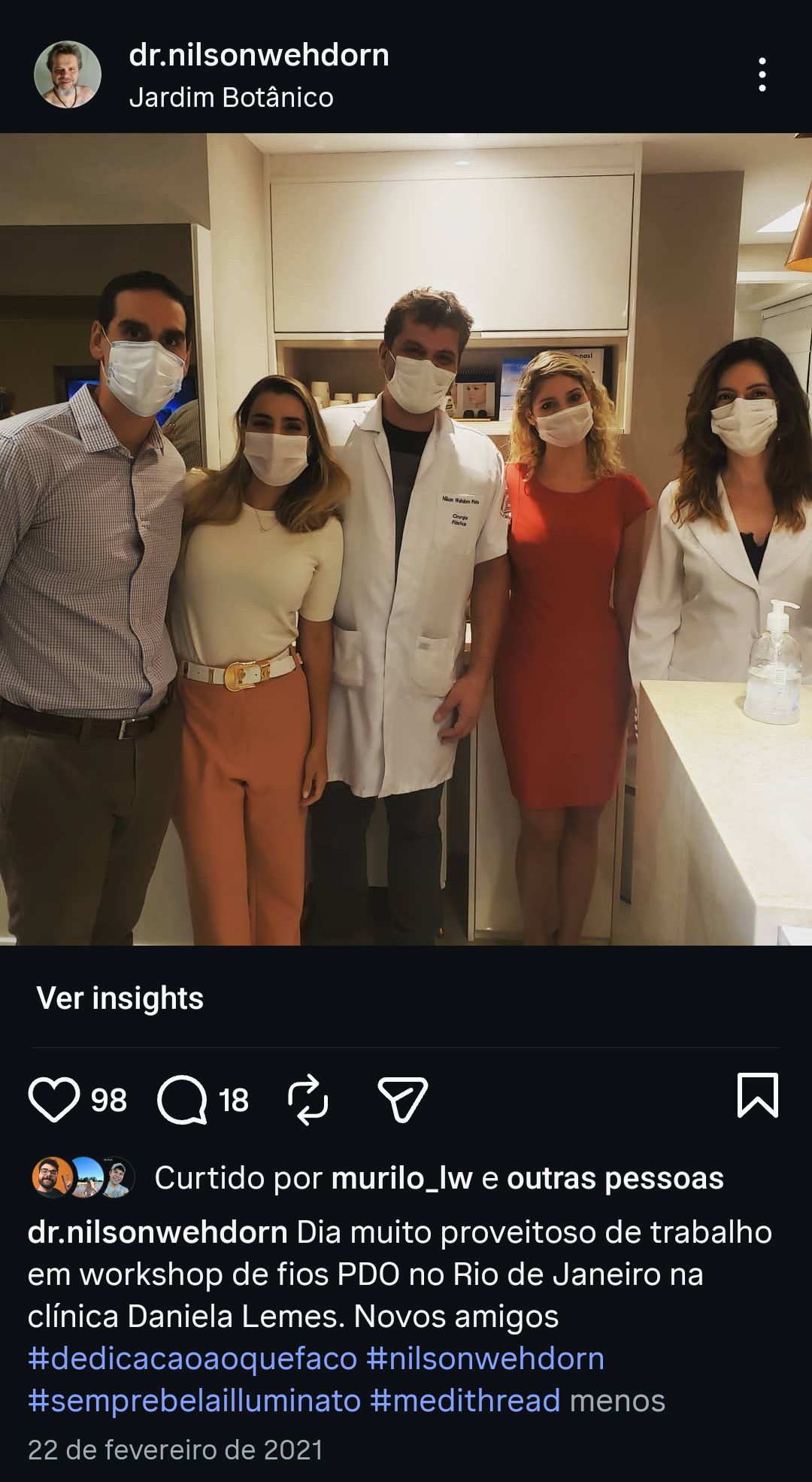Share the post via the paper plane
Image resolution: width=812 pixels, height=1482 pixels.
click(402, 1100)
